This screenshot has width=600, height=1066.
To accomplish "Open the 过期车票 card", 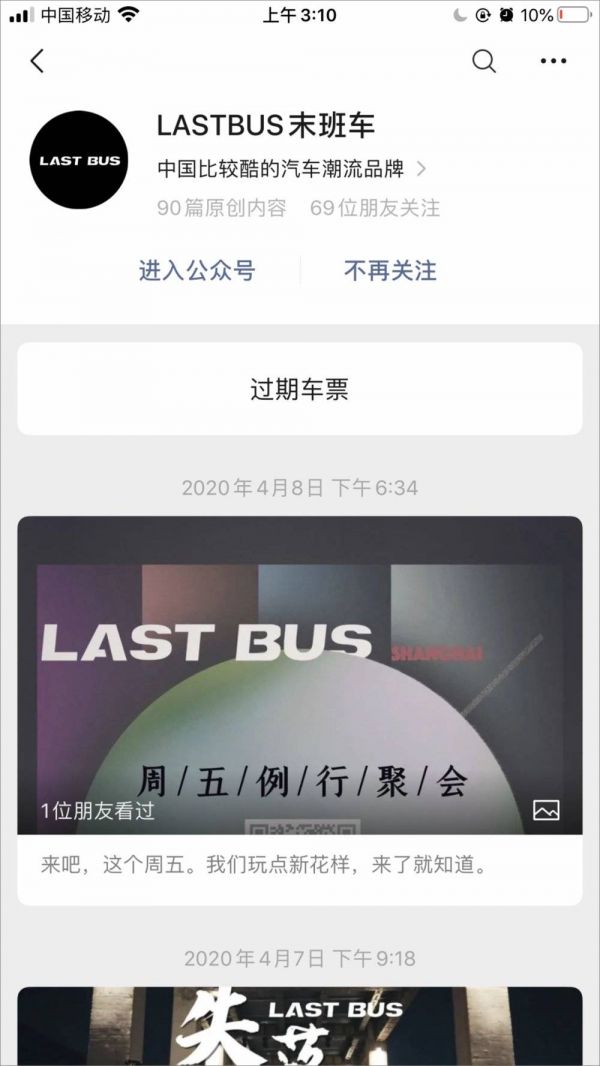I will click(300, 389).
